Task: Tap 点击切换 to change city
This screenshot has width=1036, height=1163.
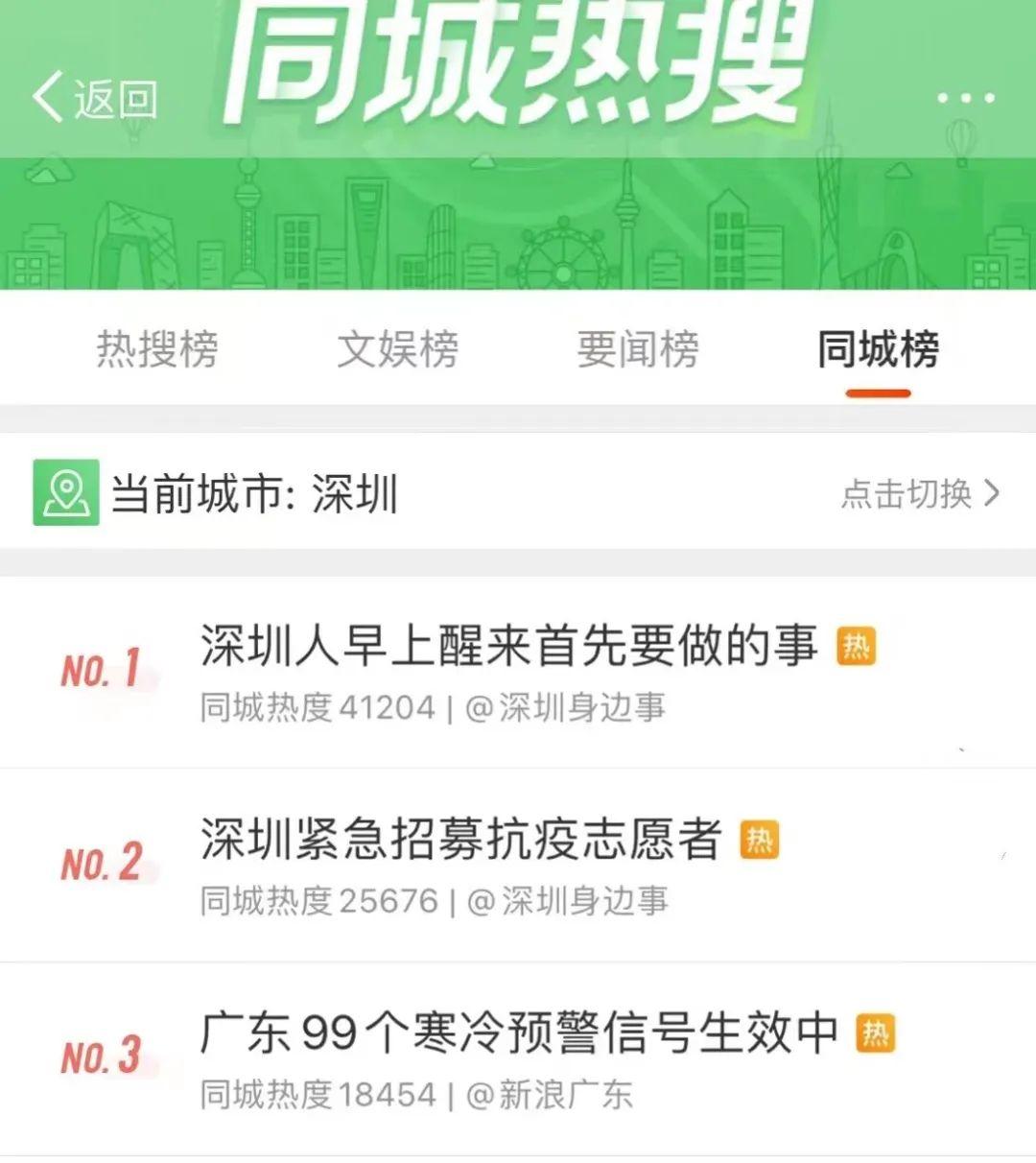Action: 919,493
